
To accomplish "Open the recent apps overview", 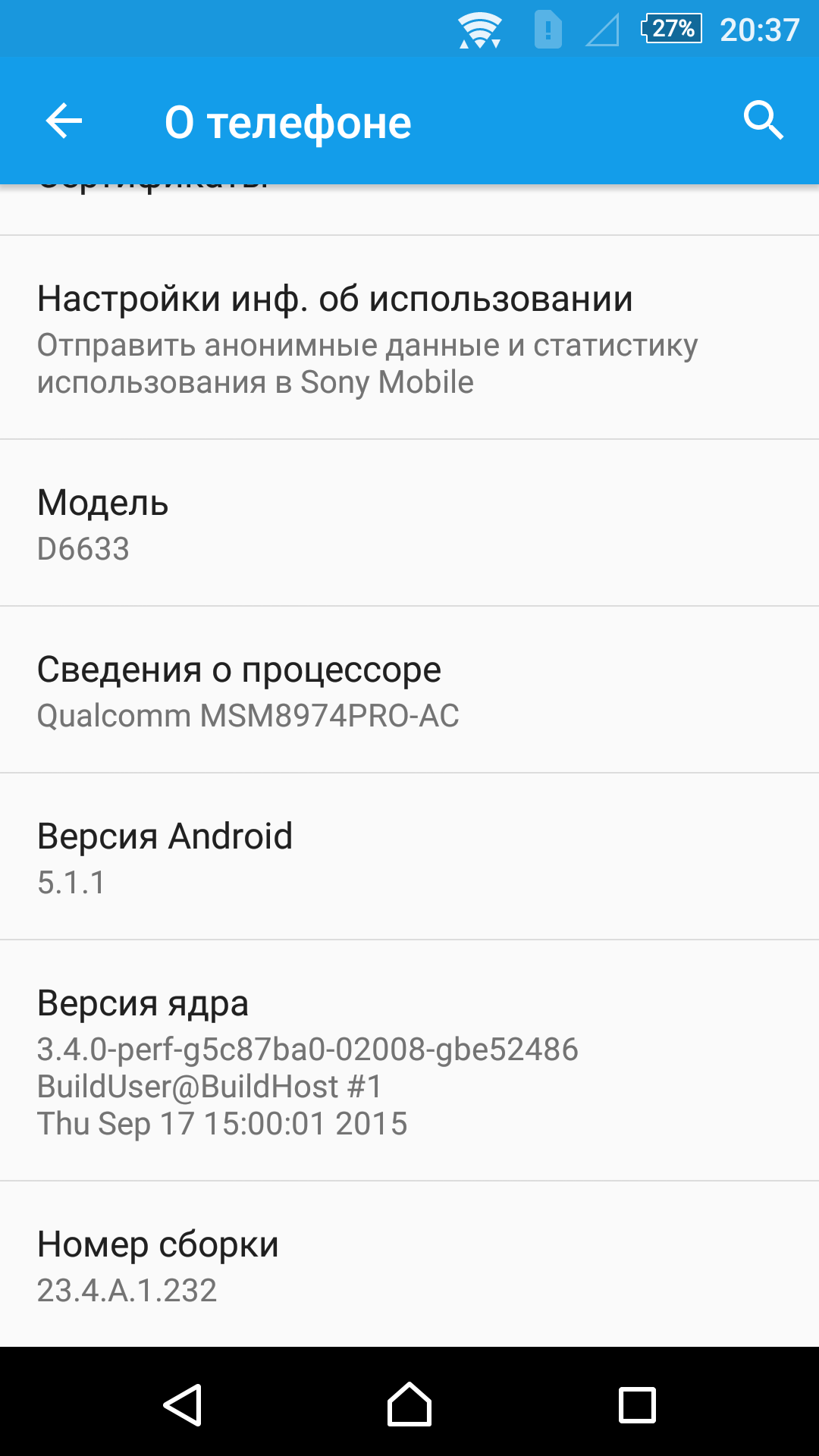I will [x=637, y=1404].
